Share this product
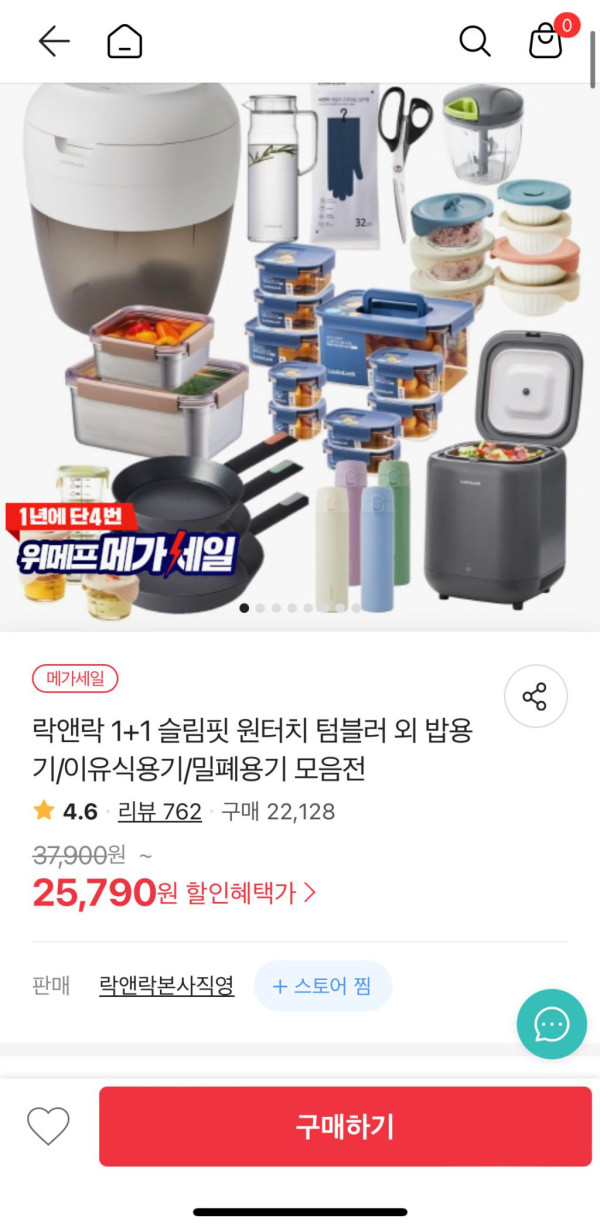The width and height of the screenshot is (600, 1229). coord(535,696)
